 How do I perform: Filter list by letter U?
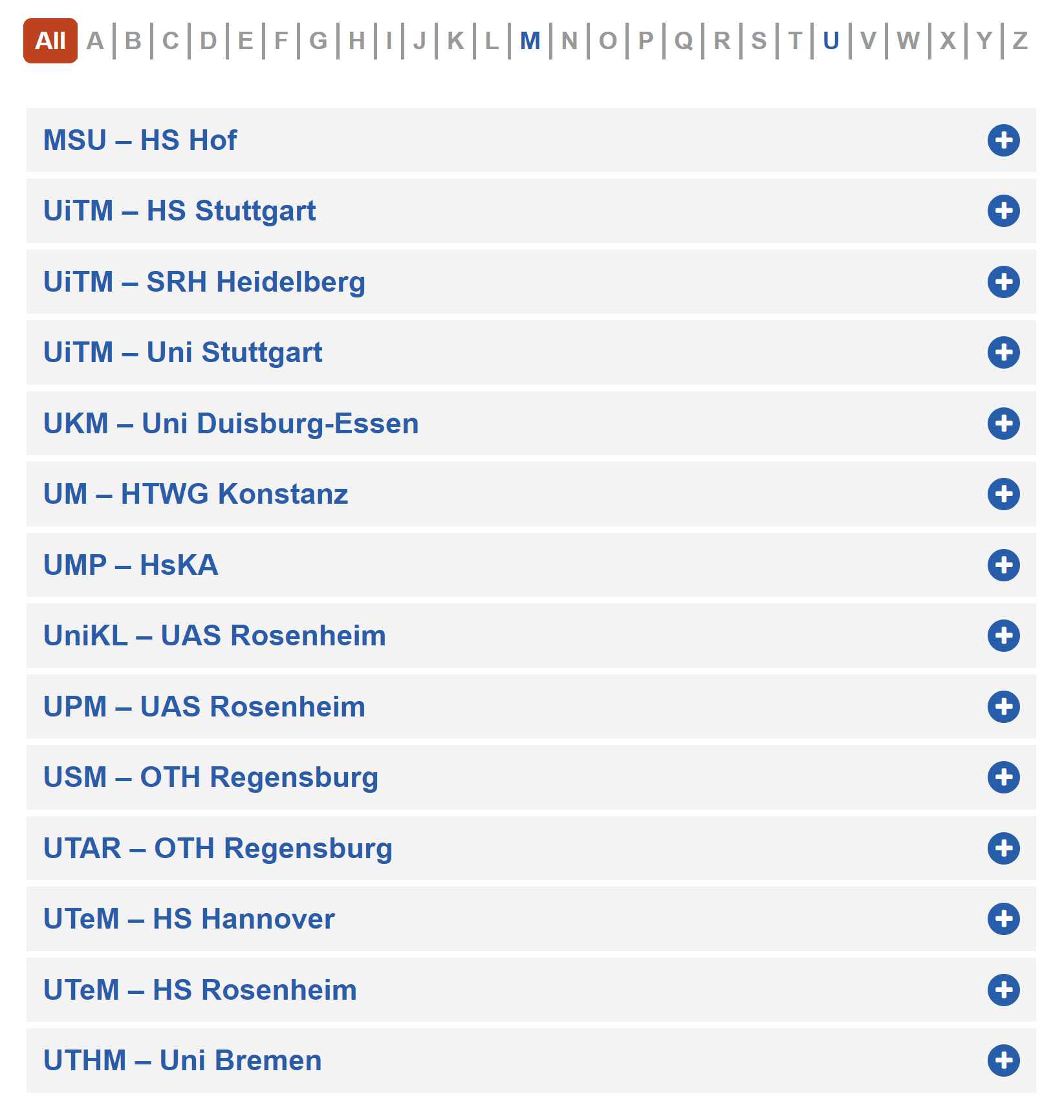(831, 41)
